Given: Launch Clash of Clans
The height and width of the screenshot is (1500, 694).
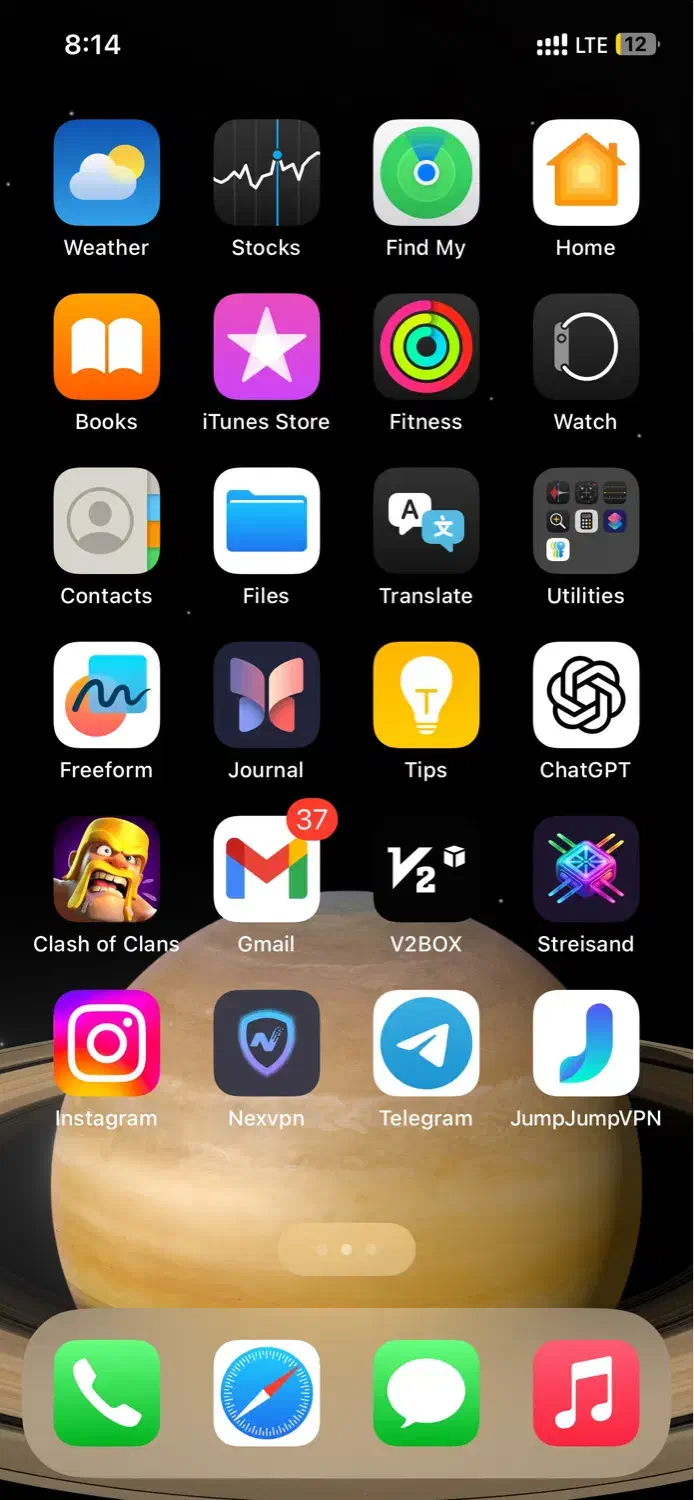Looking at the screenshot, I should click(x=106, y=869).
